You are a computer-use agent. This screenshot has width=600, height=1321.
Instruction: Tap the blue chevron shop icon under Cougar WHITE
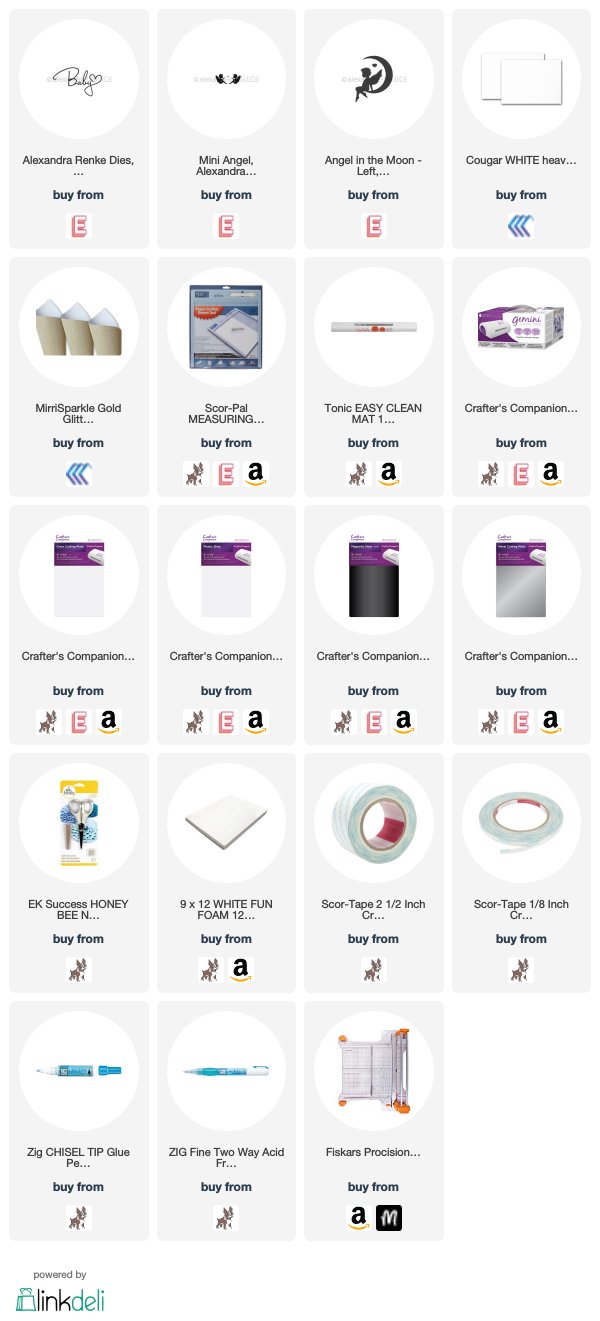521,226
